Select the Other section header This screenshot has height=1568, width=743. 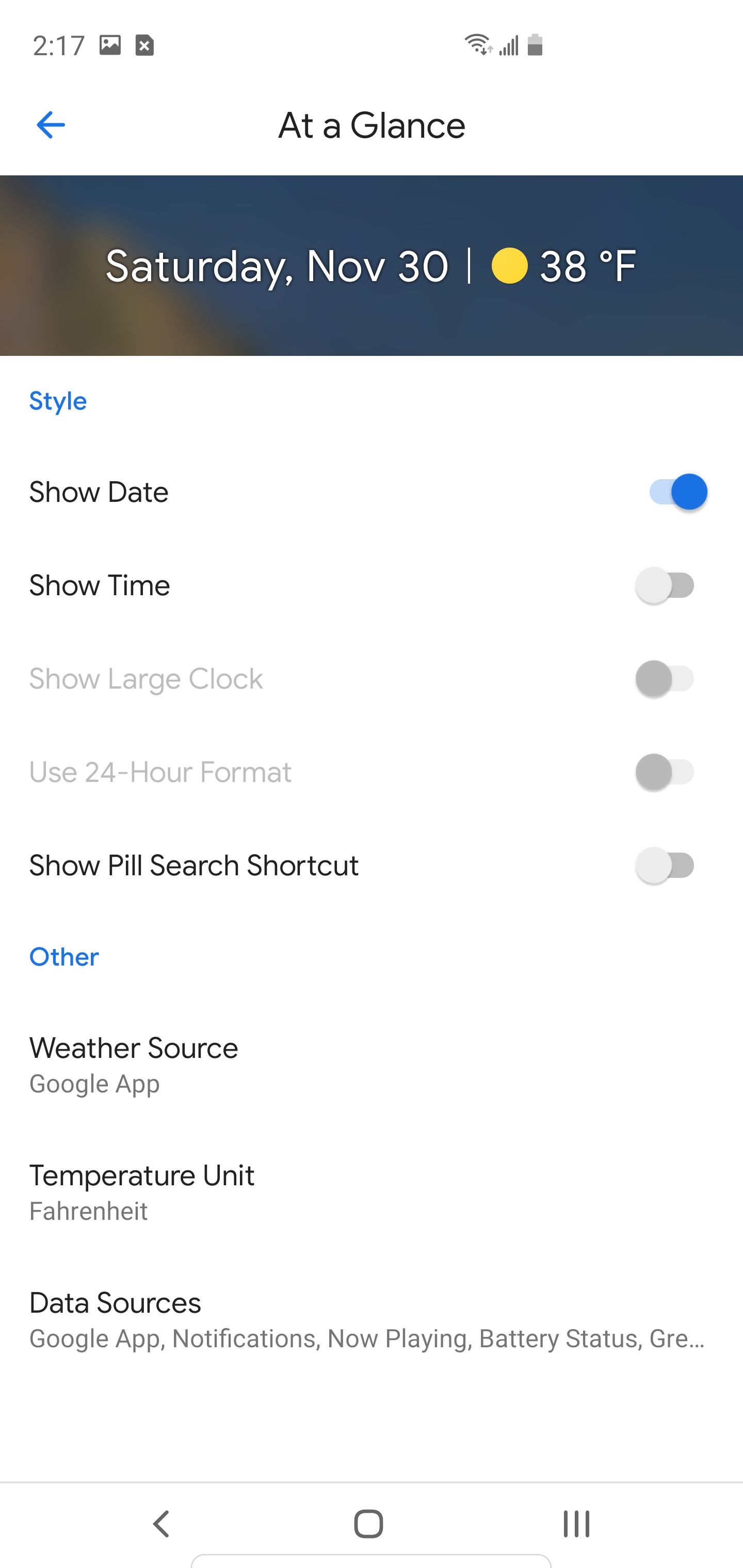pyautogui.click(x=63, y=957)
